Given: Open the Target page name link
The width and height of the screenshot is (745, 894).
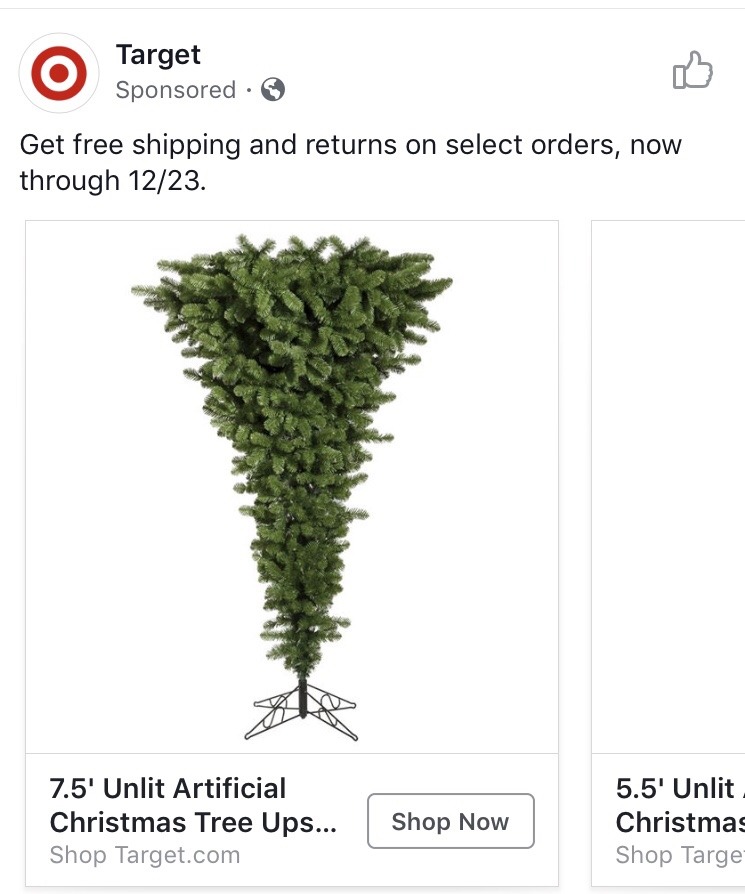Looking at the screenshot, I should 158,55.
